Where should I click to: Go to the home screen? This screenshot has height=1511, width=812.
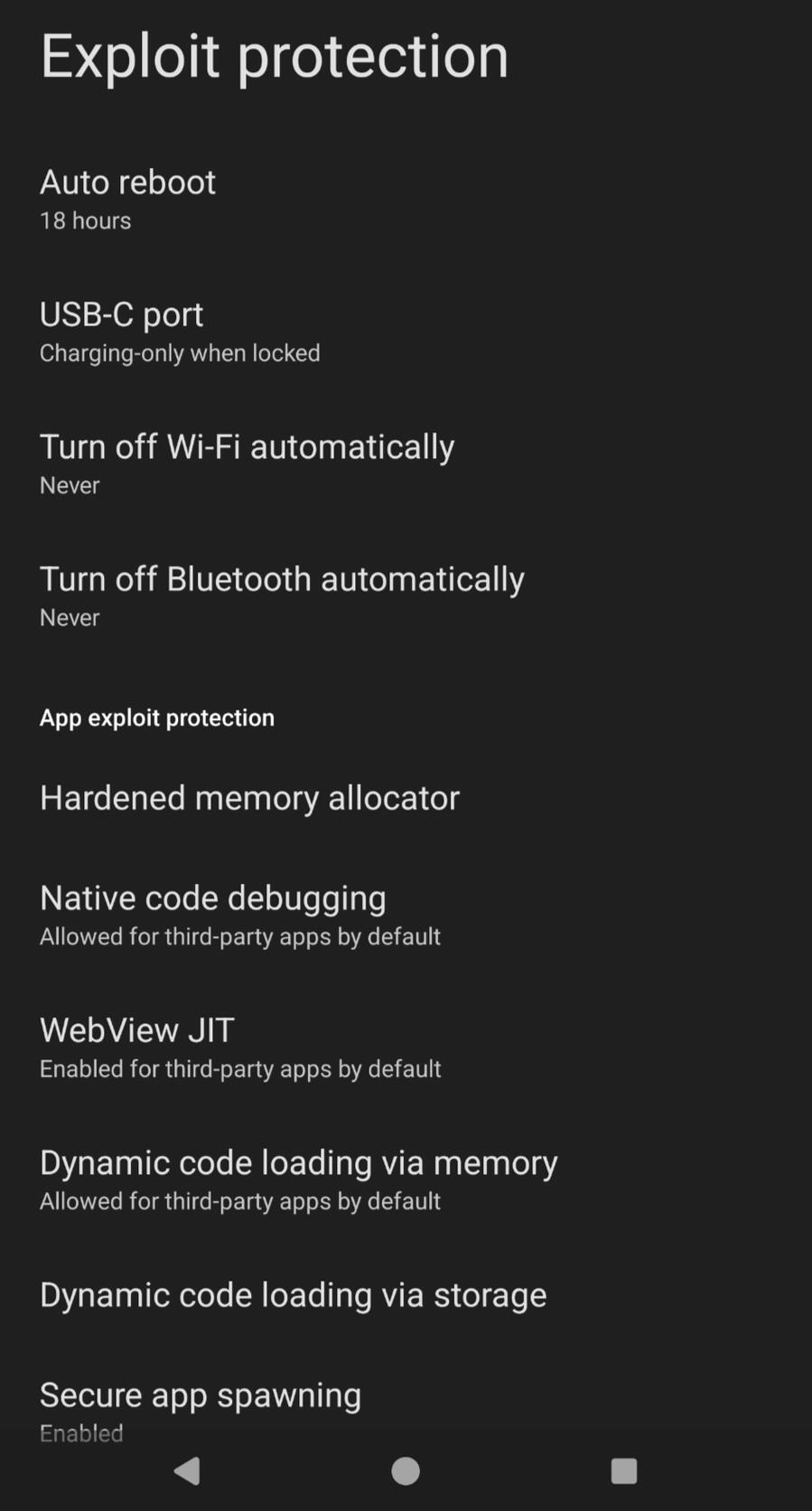[x=406, y=1471]
